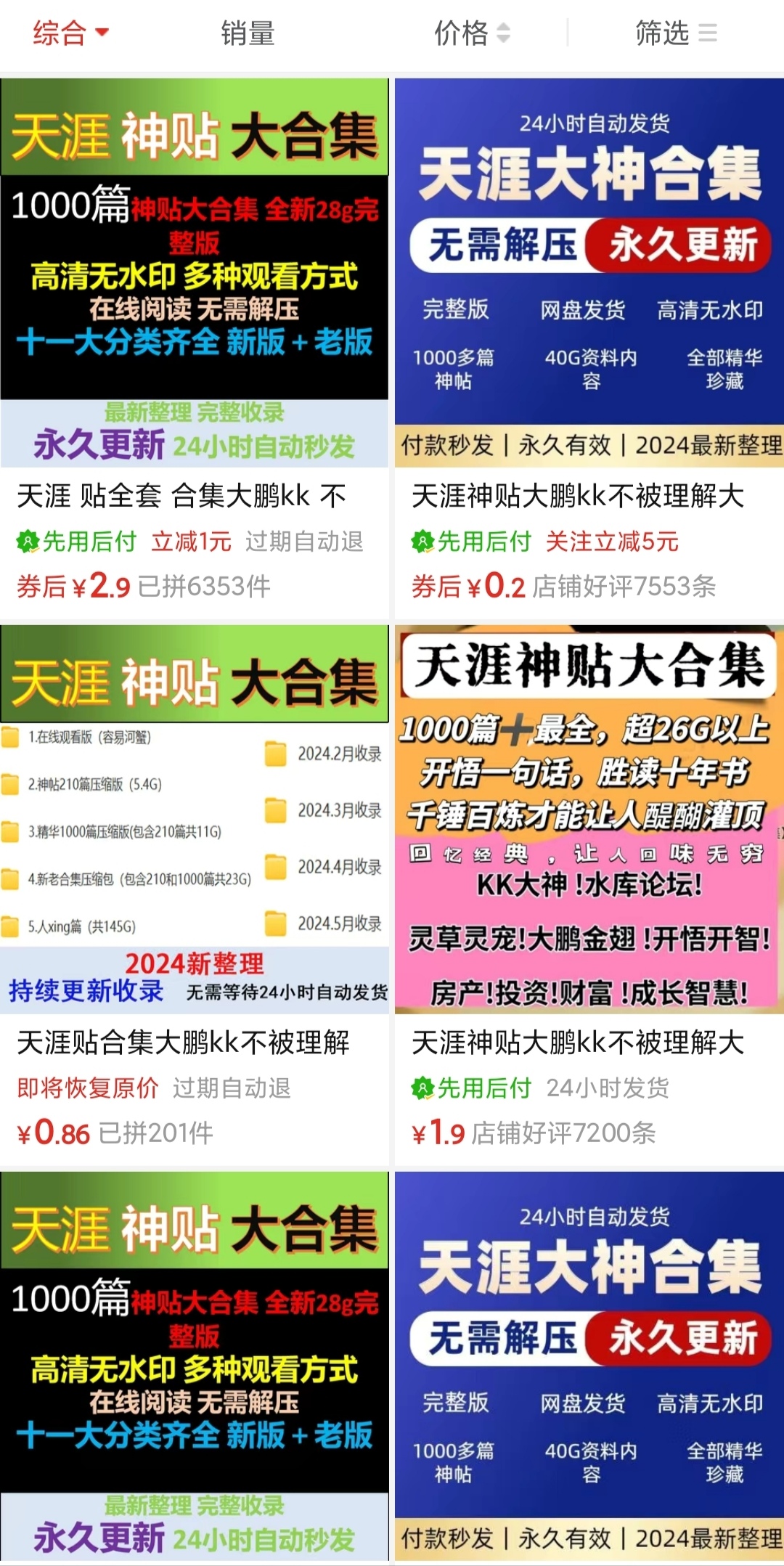Open the 筛选 filter panel

(675, 33)
